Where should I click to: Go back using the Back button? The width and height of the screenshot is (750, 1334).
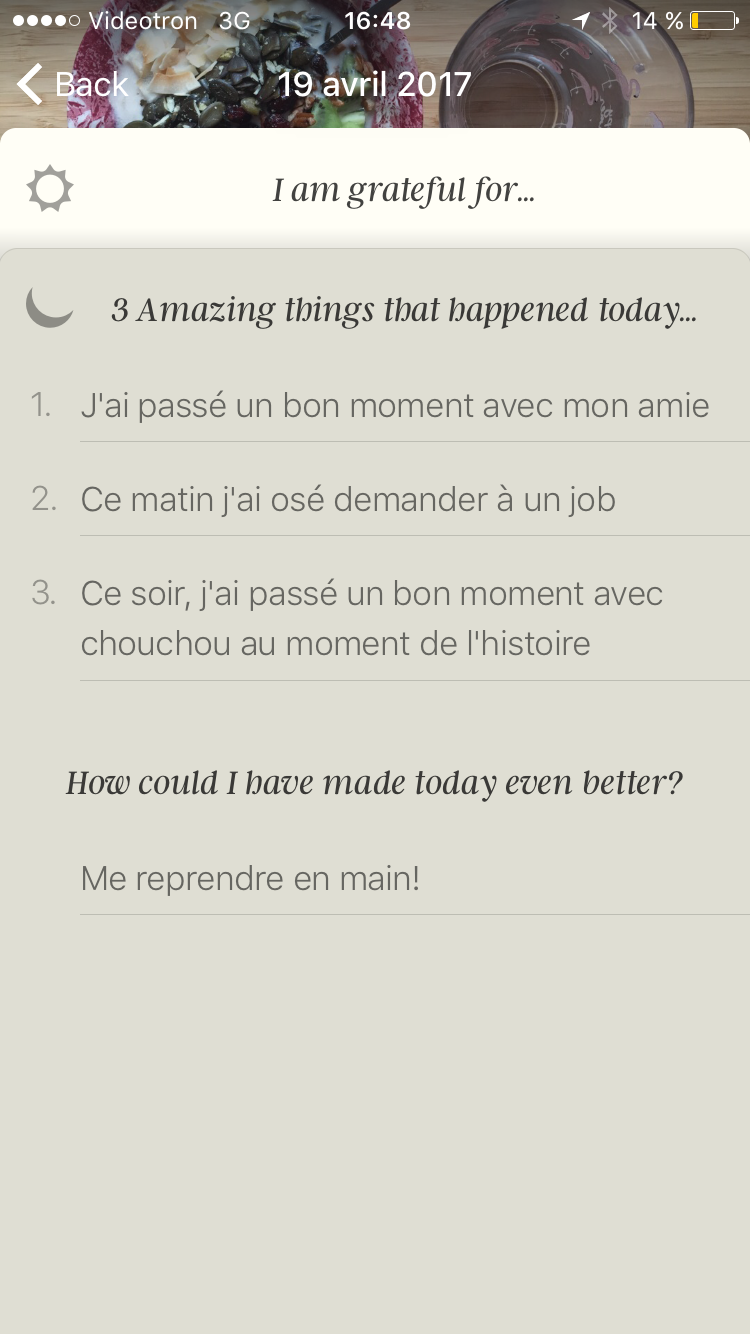pos(73,84)
